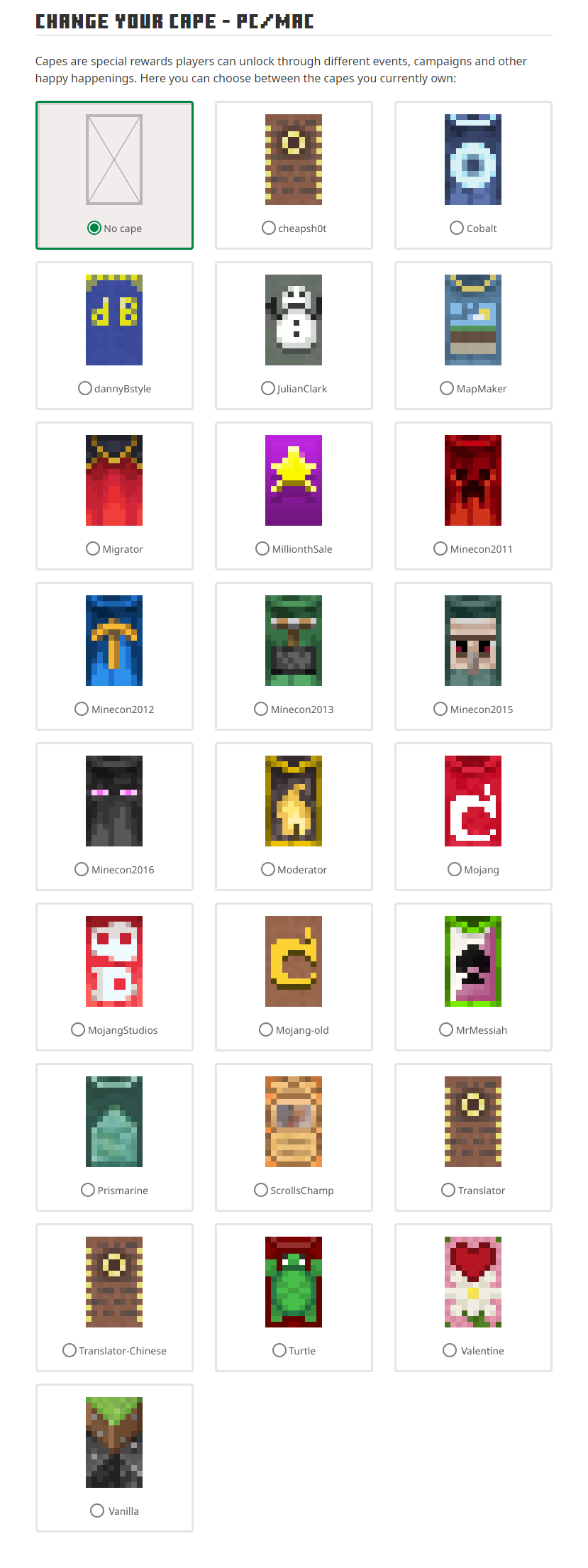Select the Minecon2011 cape

pyautogui.click(x=440, y=548)
